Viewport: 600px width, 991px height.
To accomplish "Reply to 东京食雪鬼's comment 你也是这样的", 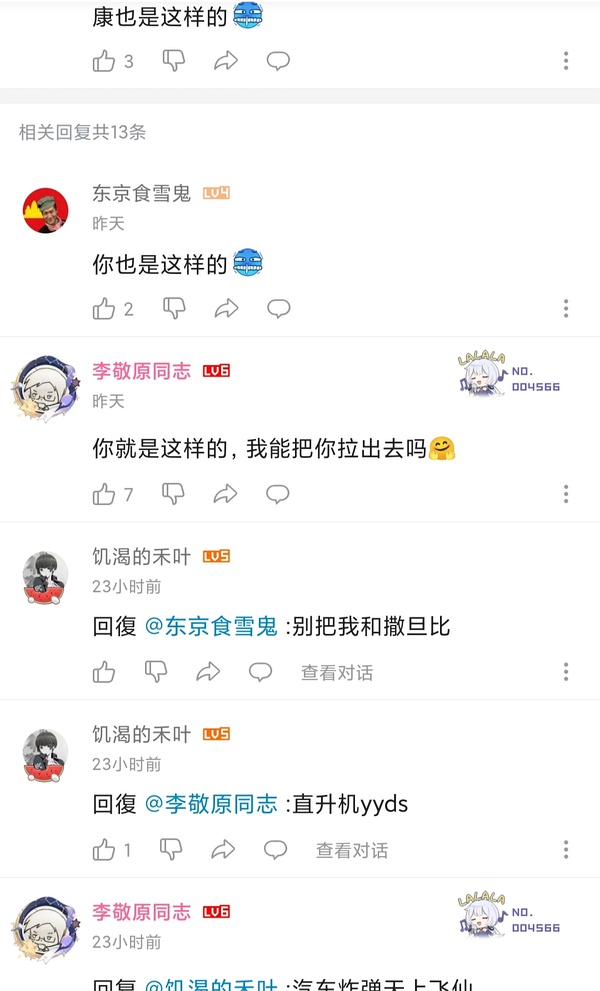I will coord(278,309).
